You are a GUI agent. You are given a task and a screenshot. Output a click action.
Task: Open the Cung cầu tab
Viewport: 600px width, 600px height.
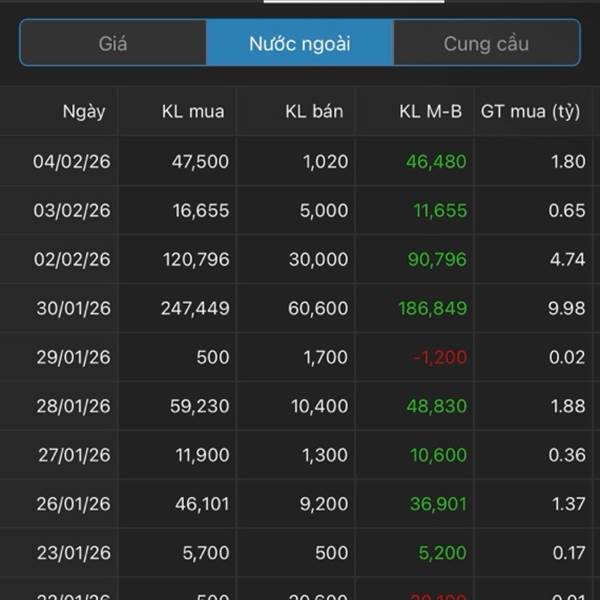[x=486, y=44]
